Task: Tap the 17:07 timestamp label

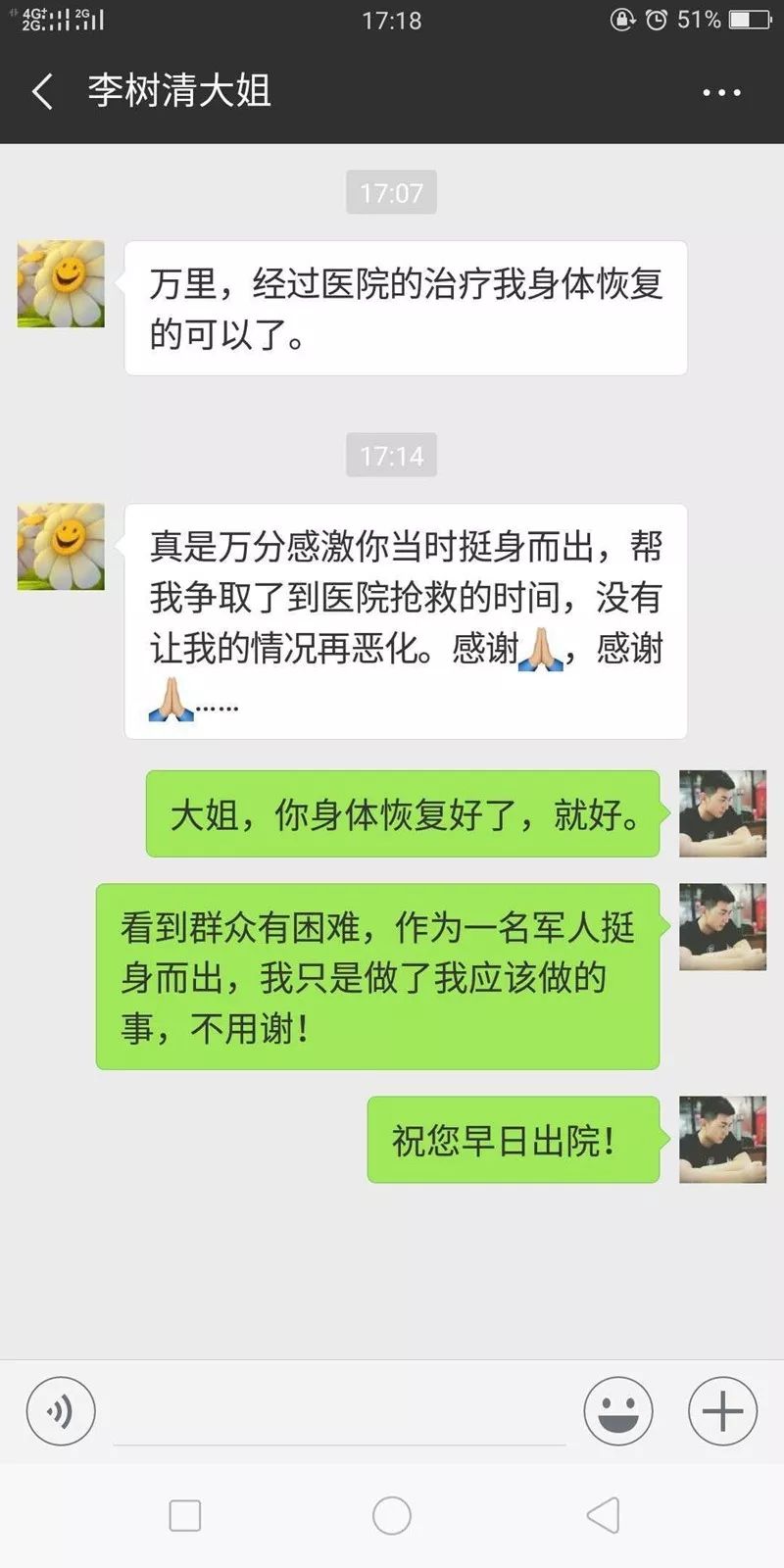Action: click(391, 193)
